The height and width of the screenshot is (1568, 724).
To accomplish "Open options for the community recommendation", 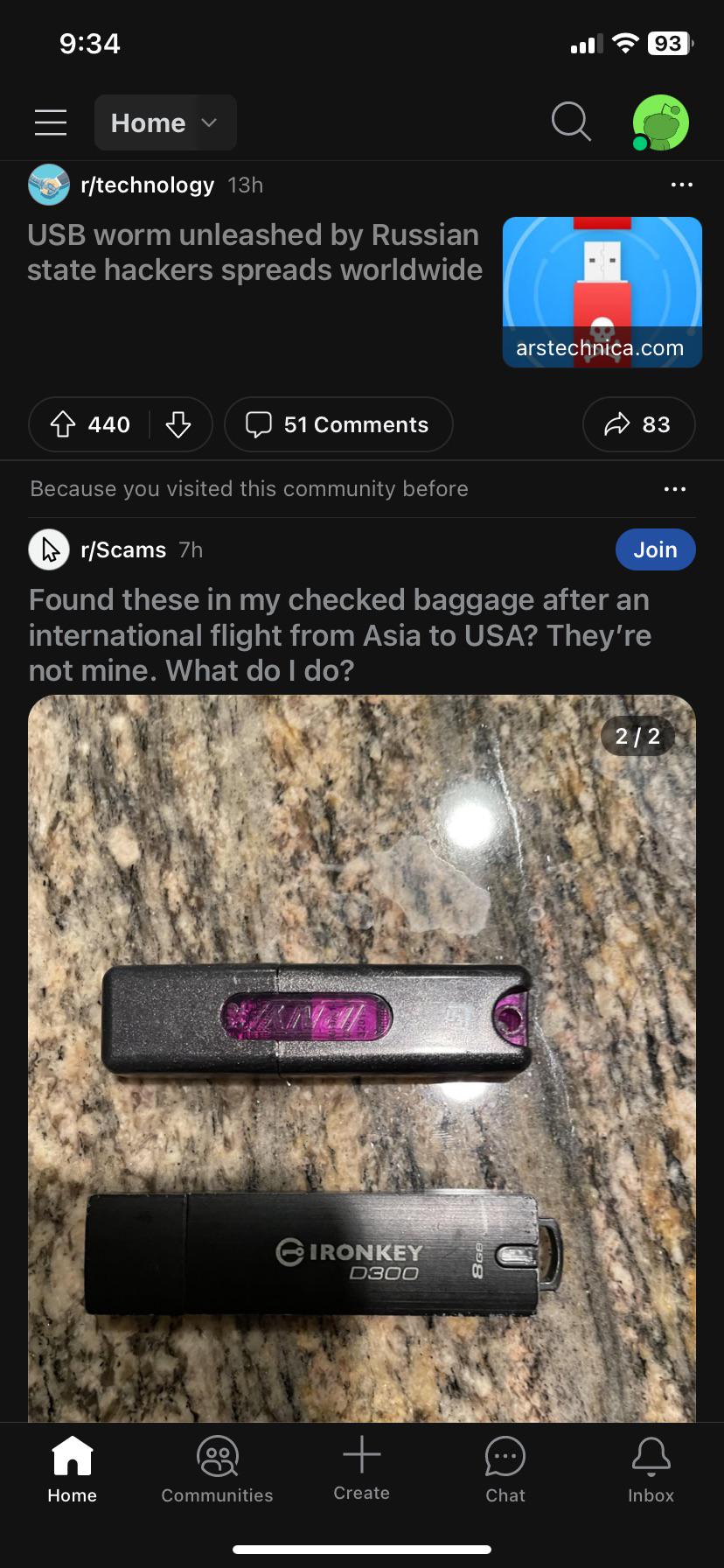I will 674,489.
